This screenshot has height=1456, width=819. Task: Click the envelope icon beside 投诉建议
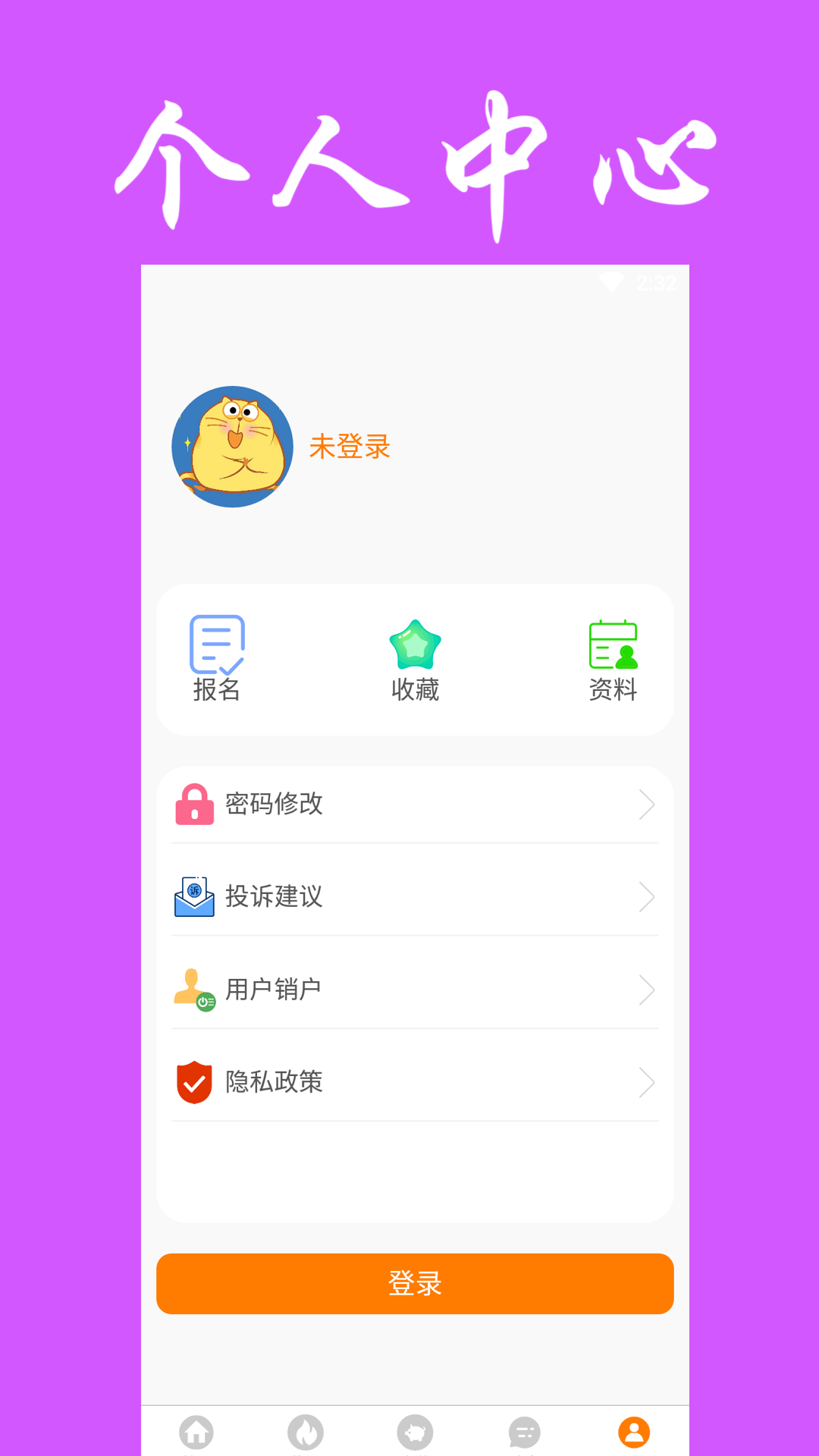pyautogui.click(x=195, y=897)
